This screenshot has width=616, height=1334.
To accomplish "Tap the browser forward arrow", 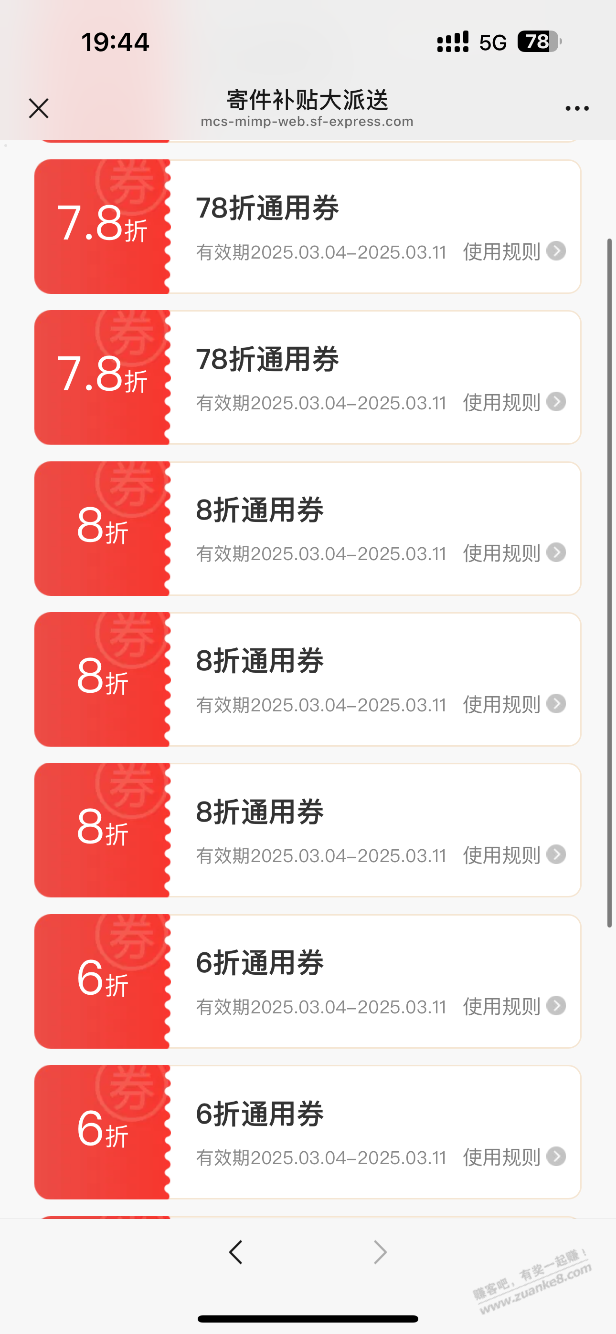I will click(380, 1251).
